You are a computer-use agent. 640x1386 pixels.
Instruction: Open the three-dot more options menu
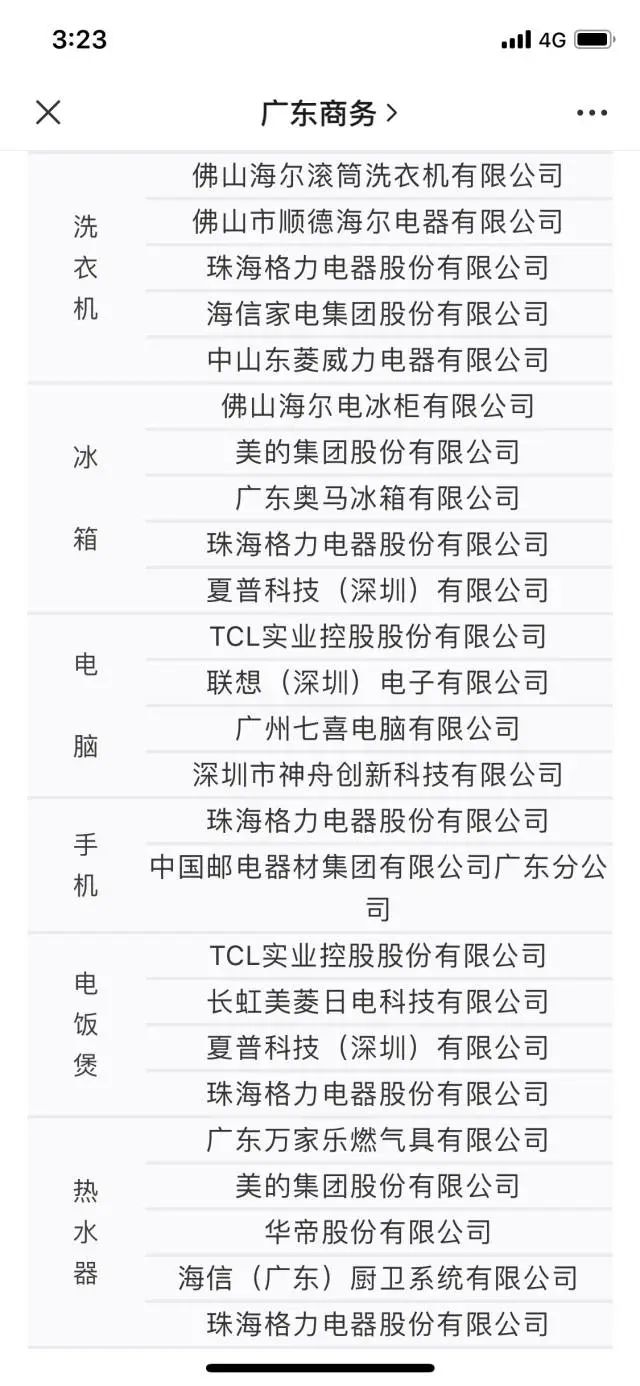point(592,113)
